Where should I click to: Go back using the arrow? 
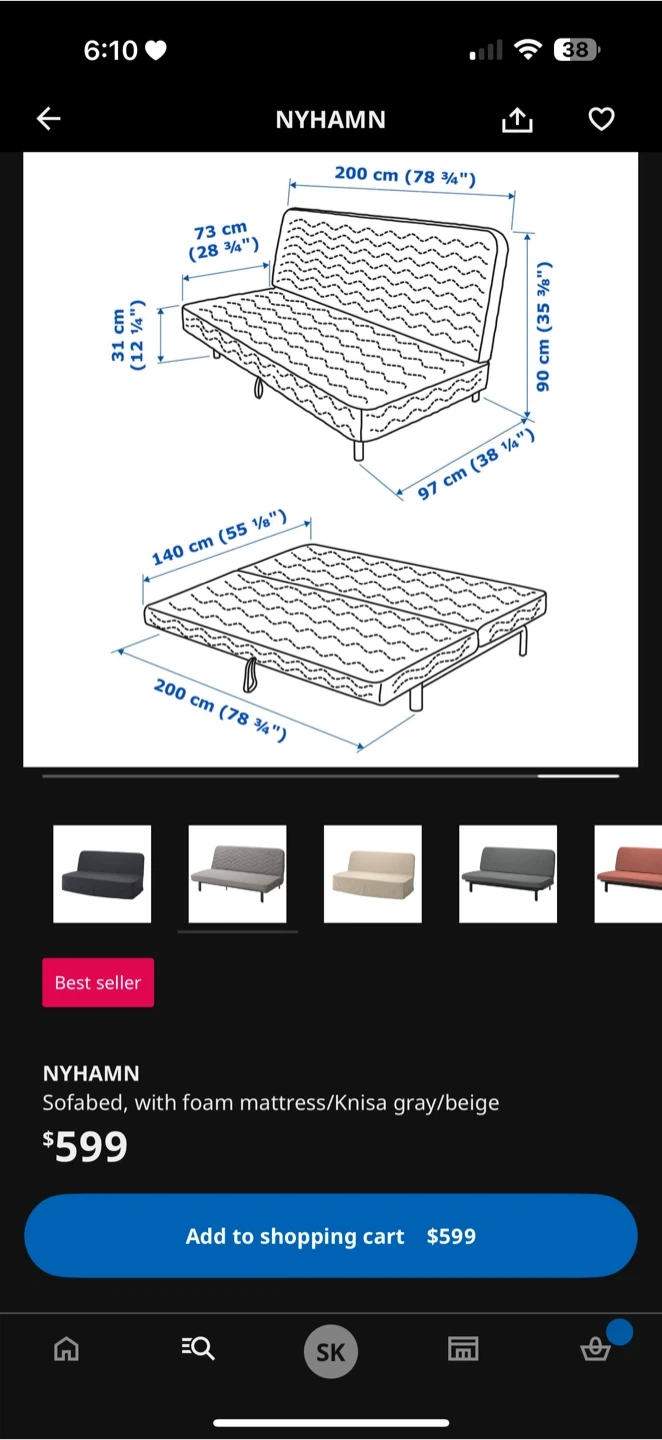point(49,119)
